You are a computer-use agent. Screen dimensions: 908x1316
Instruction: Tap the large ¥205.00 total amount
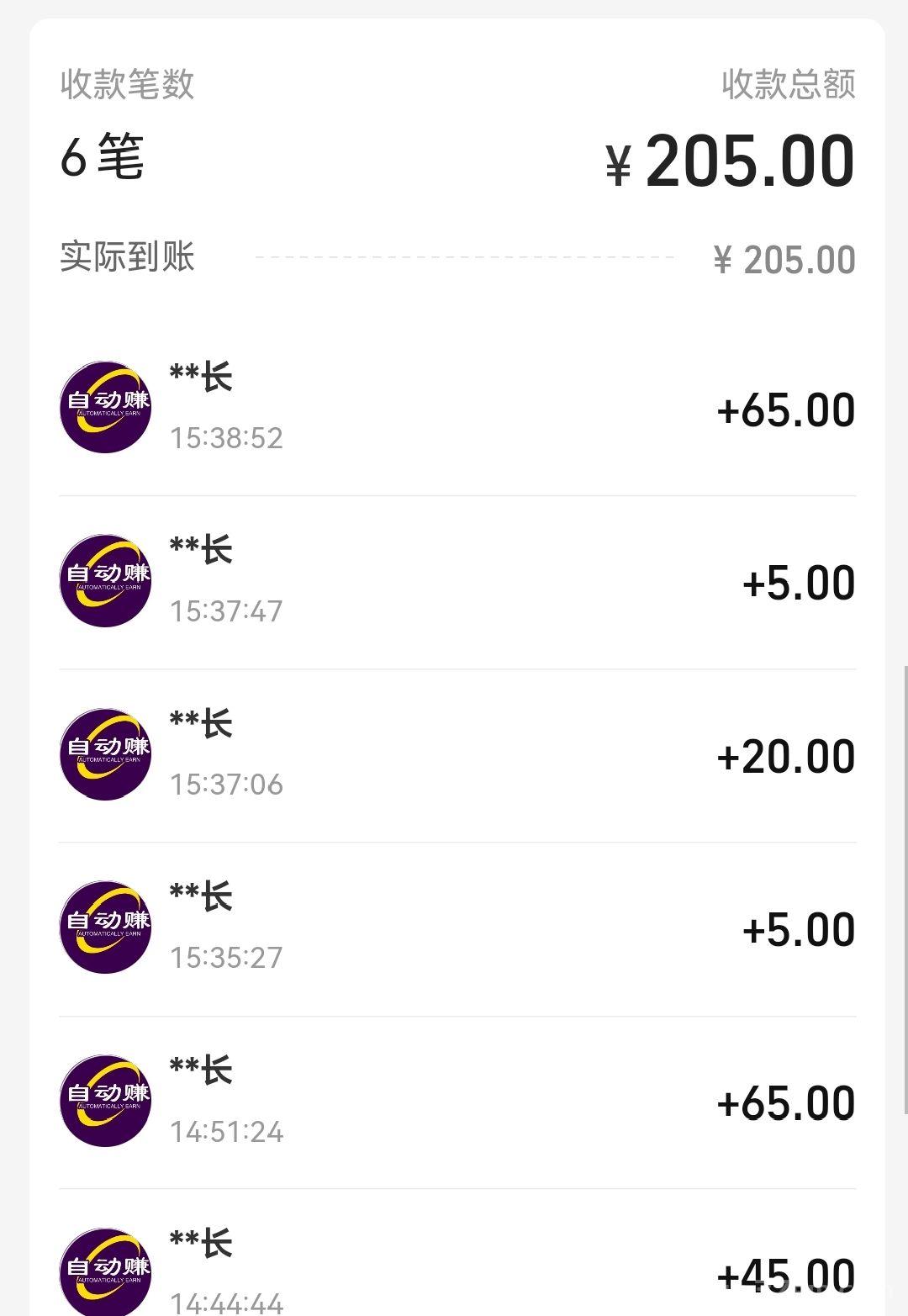coord(730,161)
